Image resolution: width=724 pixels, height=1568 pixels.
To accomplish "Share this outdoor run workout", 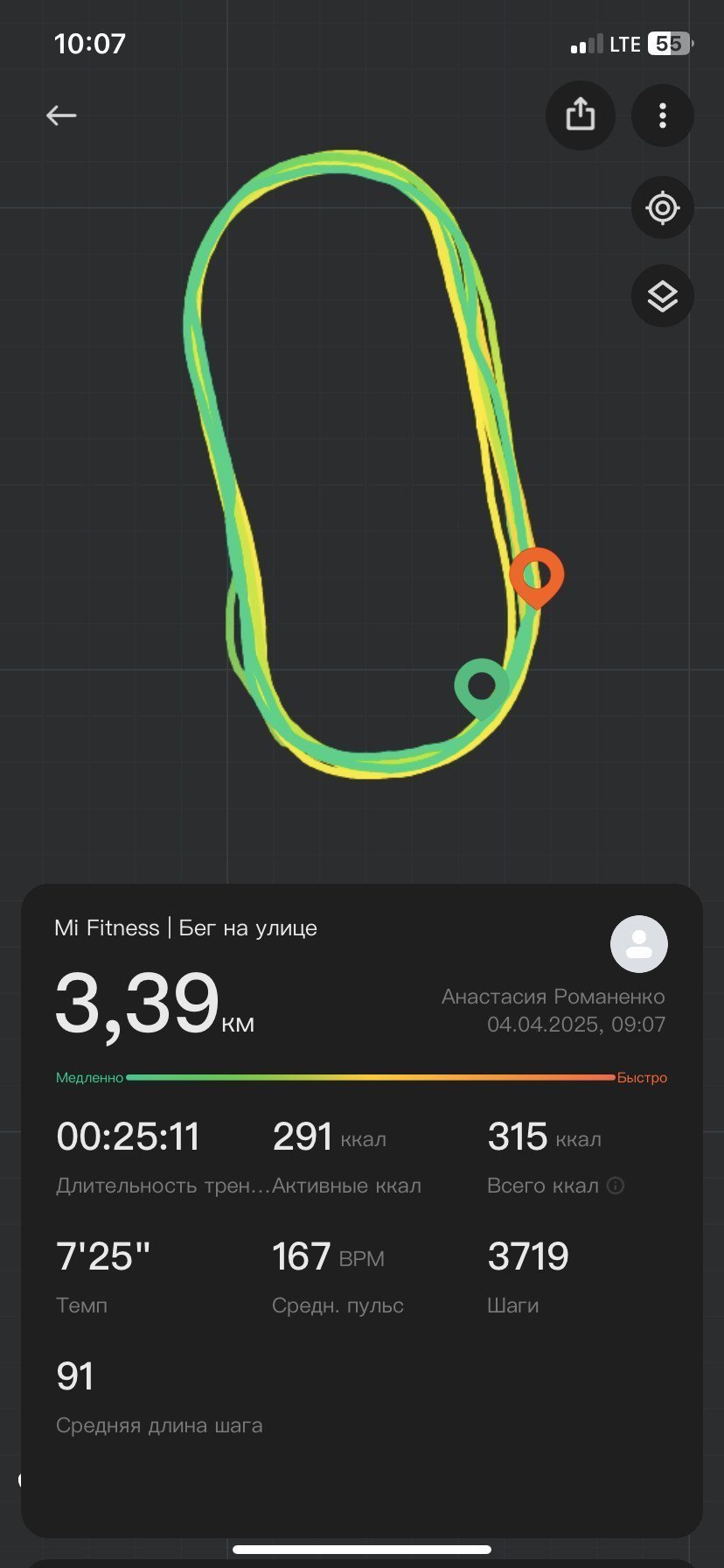I will (x=581, y=115).
